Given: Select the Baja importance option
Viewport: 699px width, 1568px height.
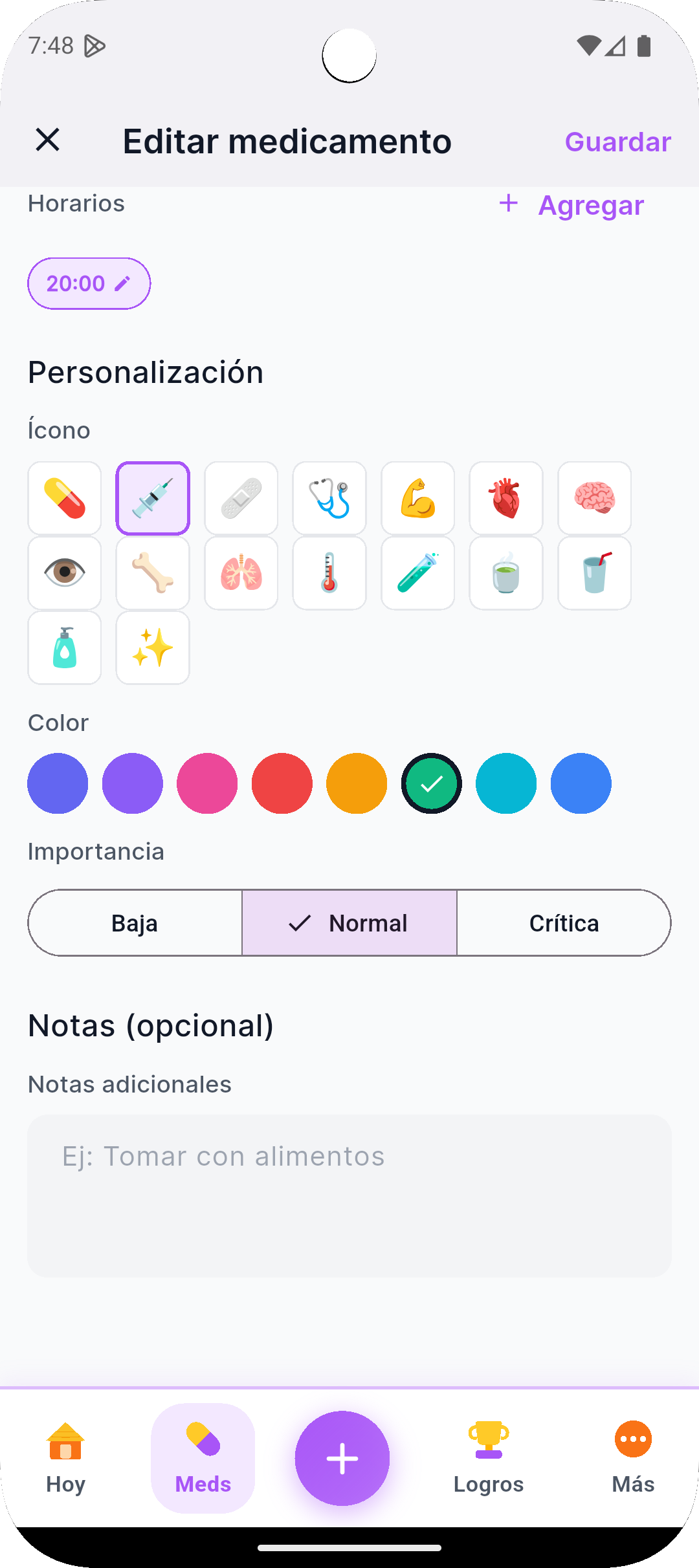Looking at the screenshot, I should click(135, 922).
